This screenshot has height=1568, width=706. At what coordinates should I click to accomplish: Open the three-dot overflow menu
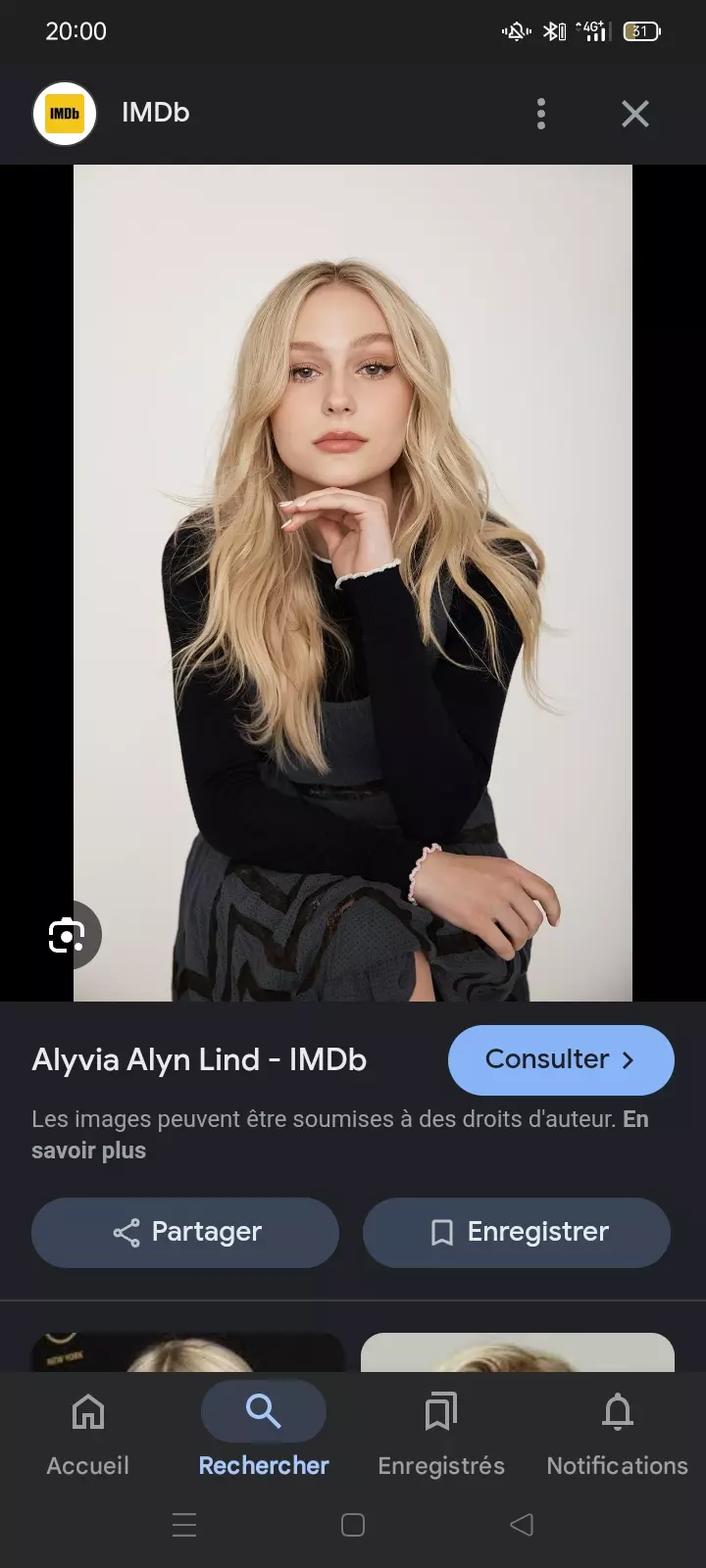pyautogui.click(x=540, y=114)
